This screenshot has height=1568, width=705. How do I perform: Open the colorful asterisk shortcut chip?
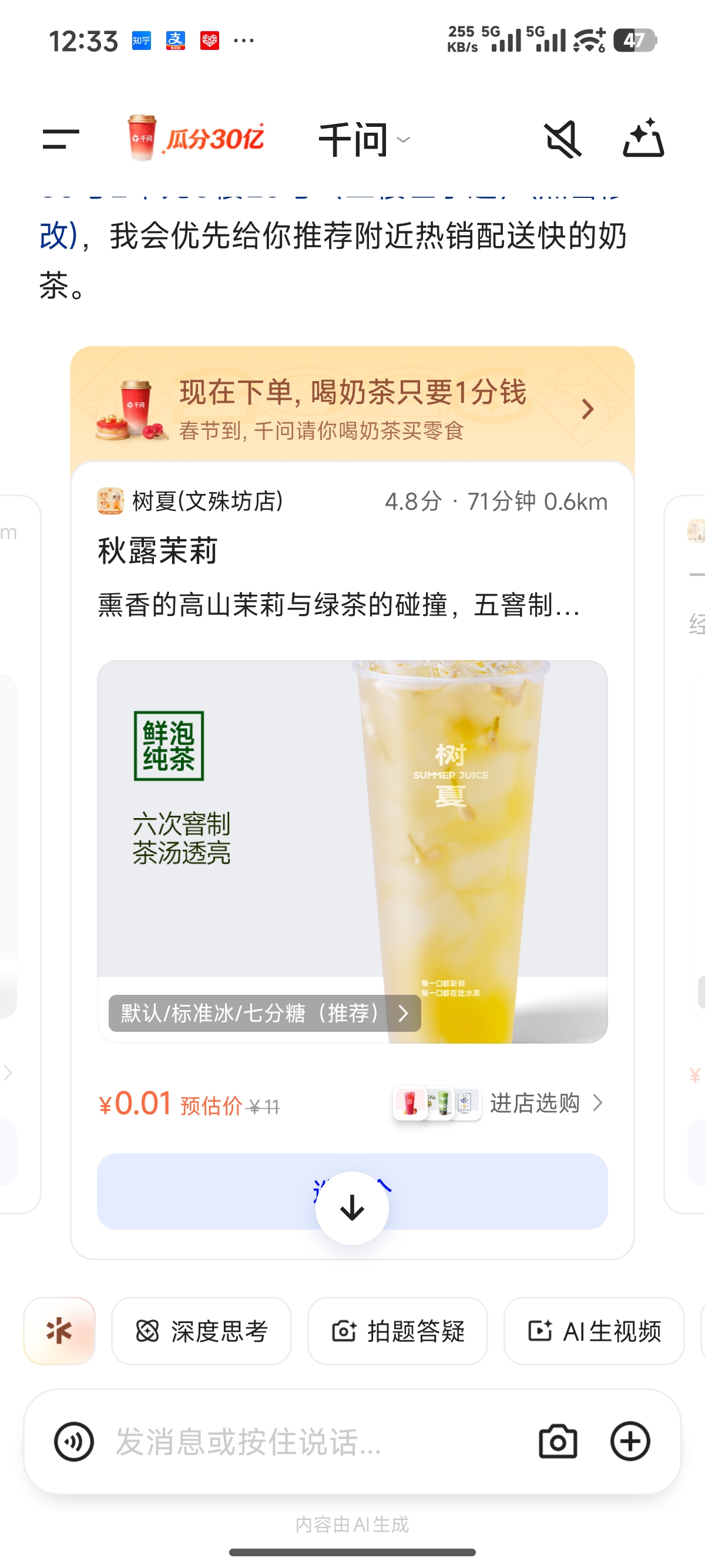59,1331
